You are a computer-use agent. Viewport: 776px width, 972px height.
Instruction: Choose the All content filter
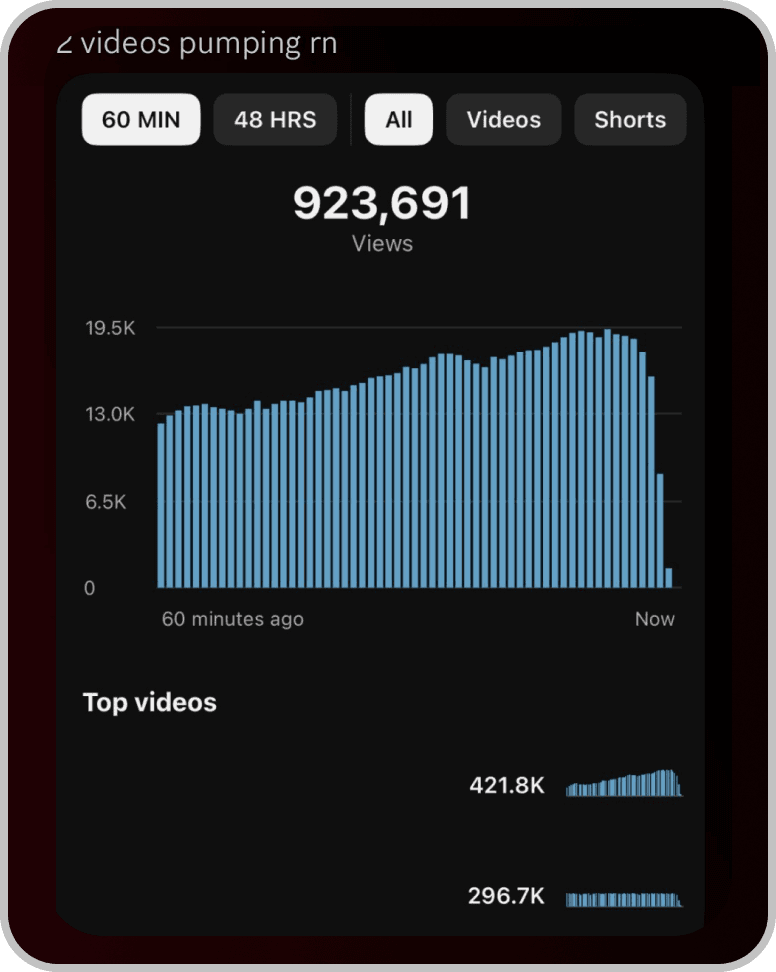click(x=398, y=120)
